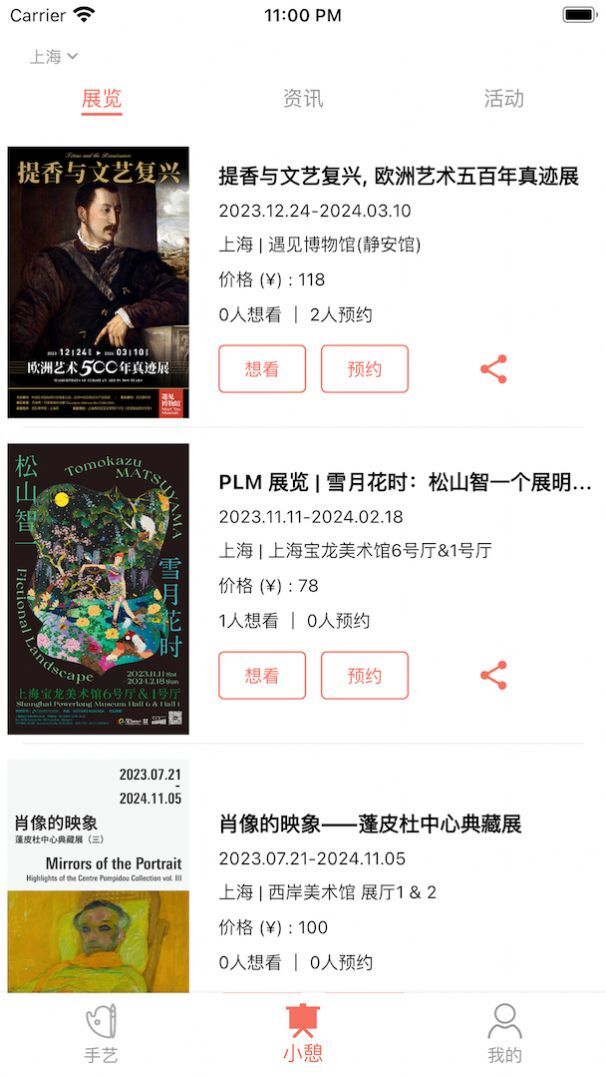Select the 展览 tab
606x1078 pixels.
coord(101,98)
